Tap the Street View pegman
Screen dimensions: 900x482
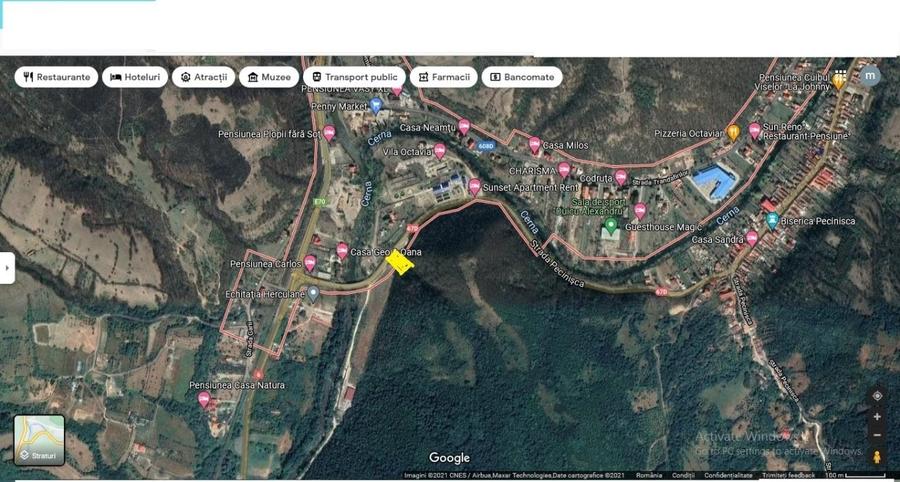click(x=877, y=456)
